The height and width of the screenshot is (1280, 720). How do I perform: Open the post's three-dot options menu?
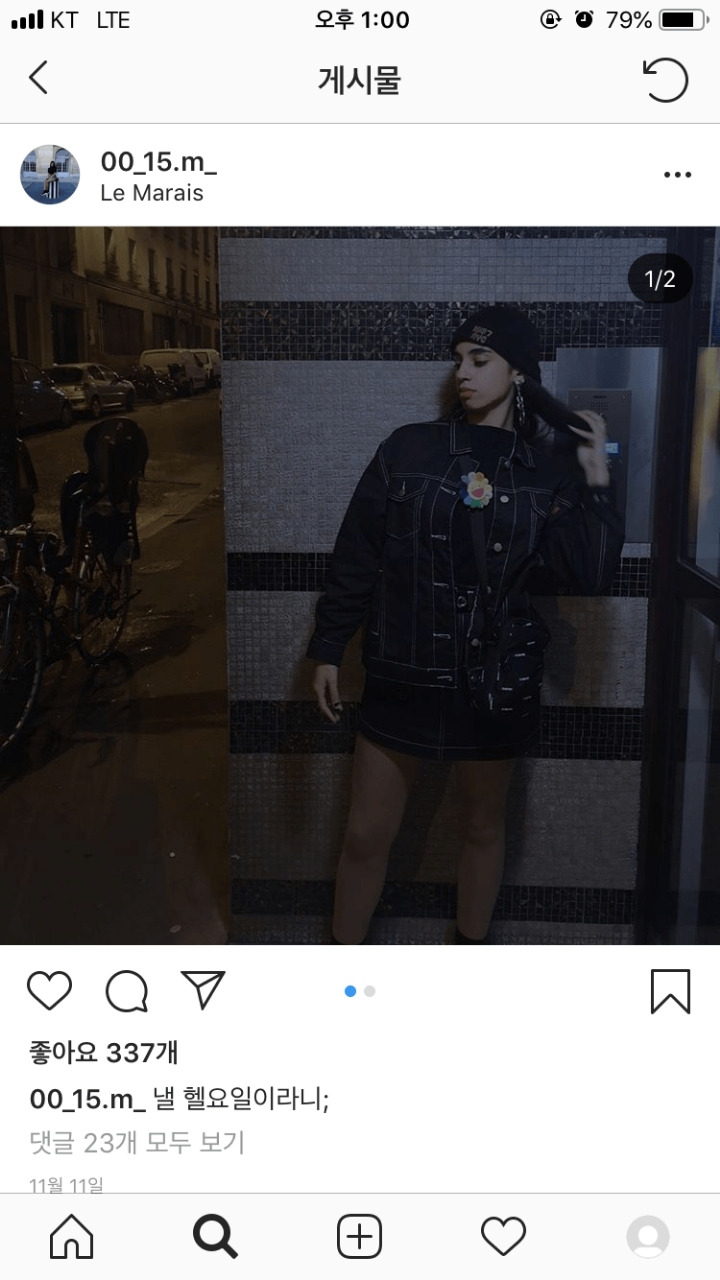tap(677, 175)
